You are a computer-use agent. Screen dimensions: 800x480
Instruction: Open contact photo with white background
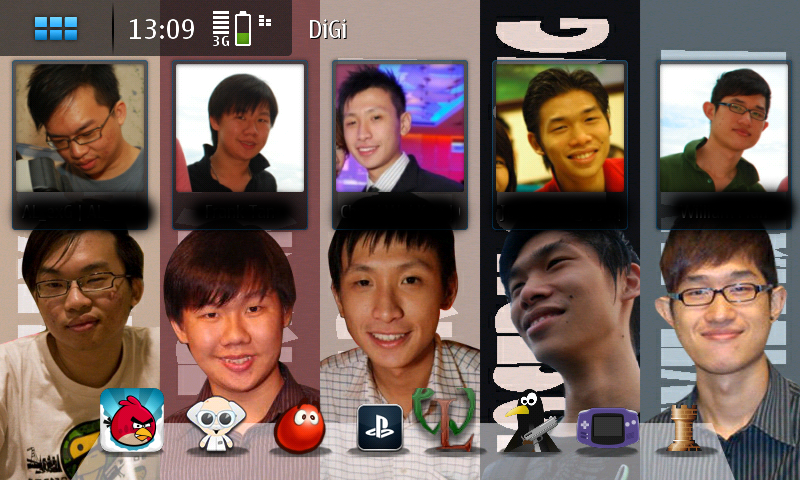[x=240, y=128]
